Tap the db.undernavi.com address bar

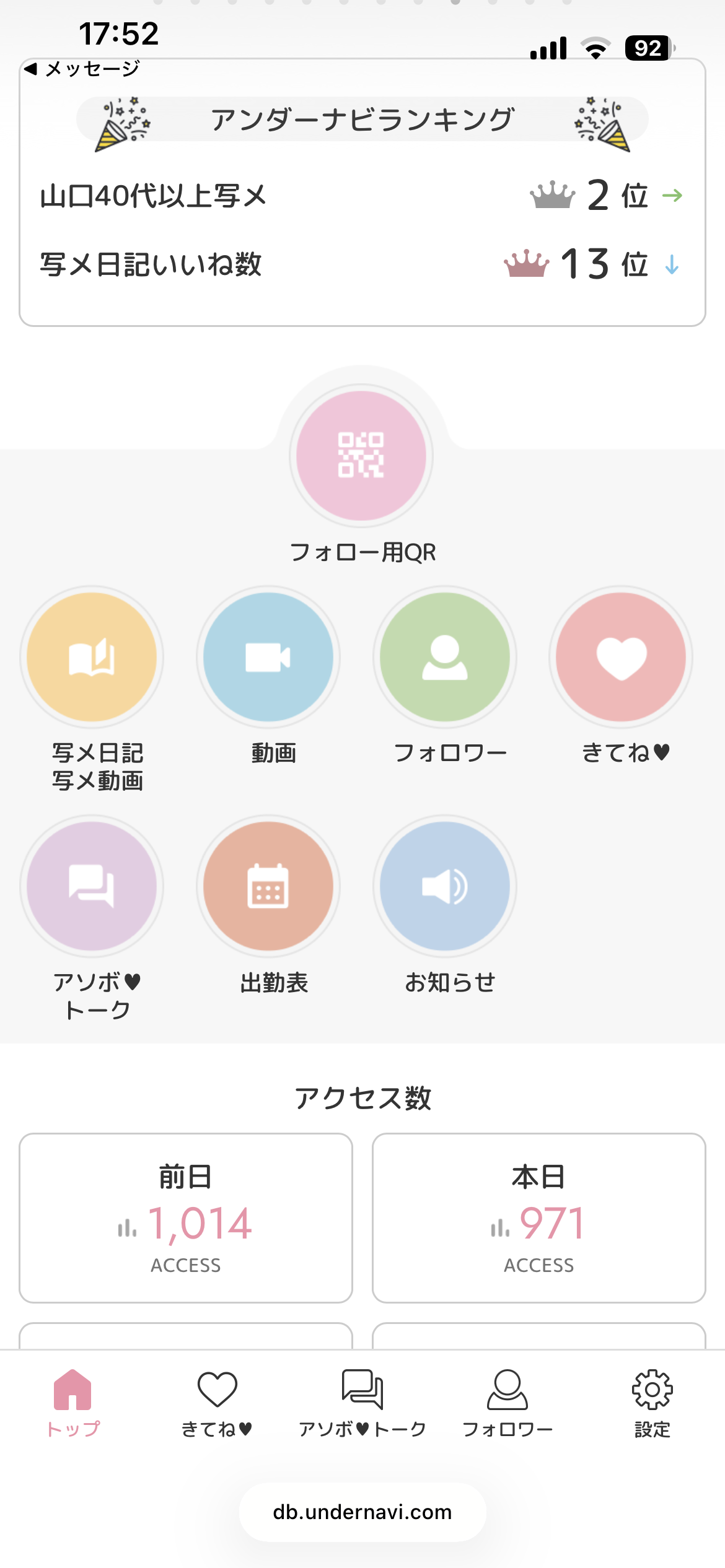(362, 1512)
